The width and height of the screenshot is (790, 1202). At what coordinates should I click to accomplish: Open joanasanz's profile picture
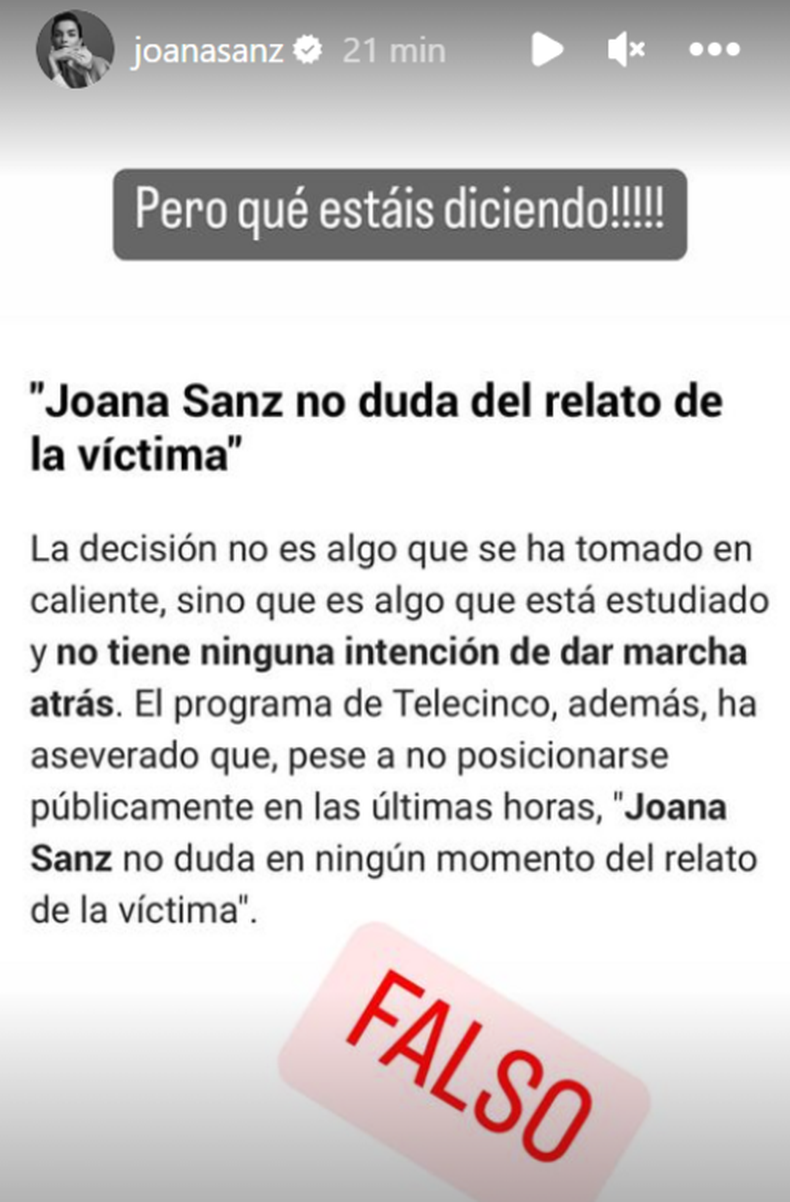pos(74,50)
